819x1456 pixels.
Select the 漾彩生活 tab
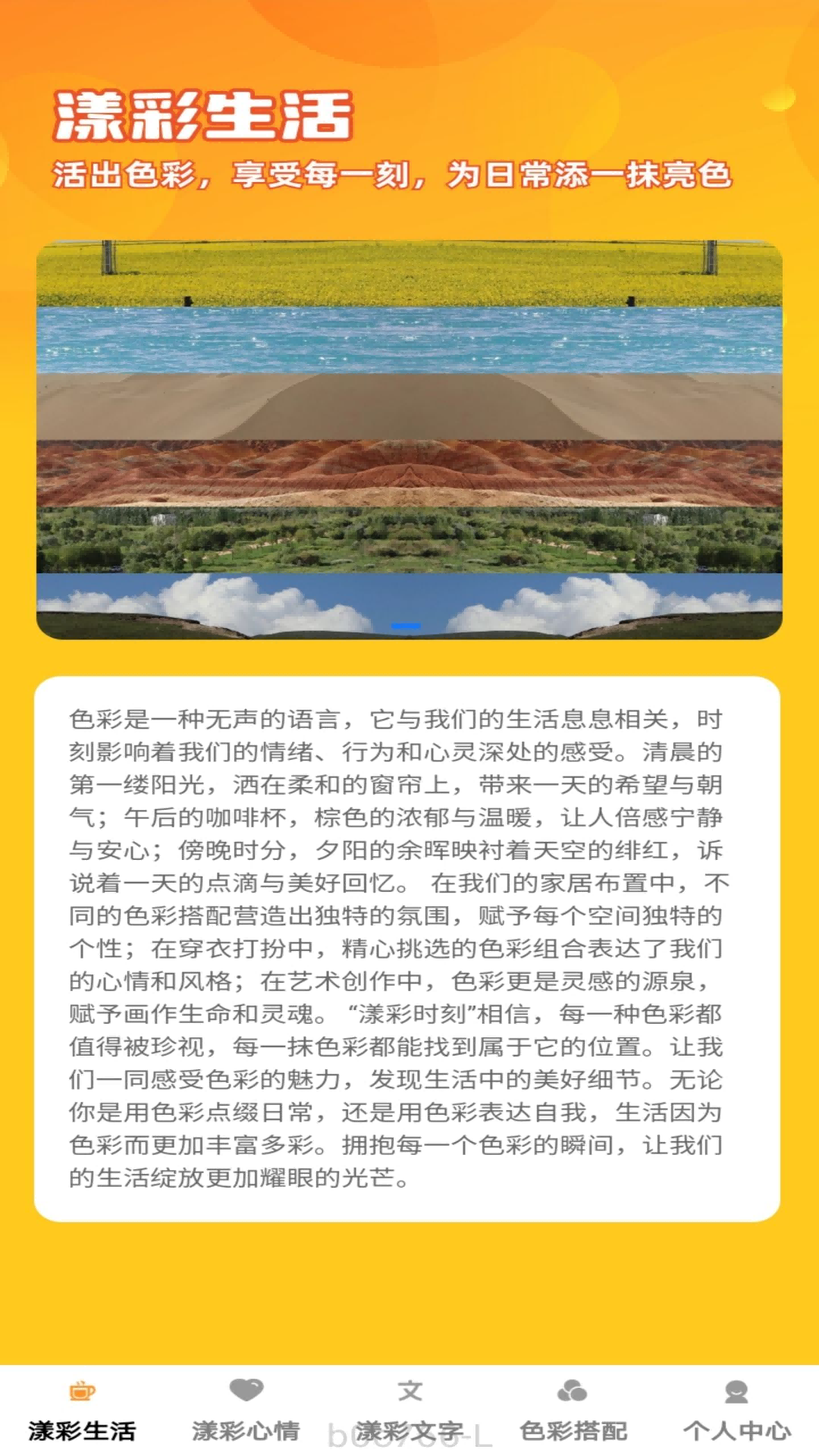[82, 1410]
